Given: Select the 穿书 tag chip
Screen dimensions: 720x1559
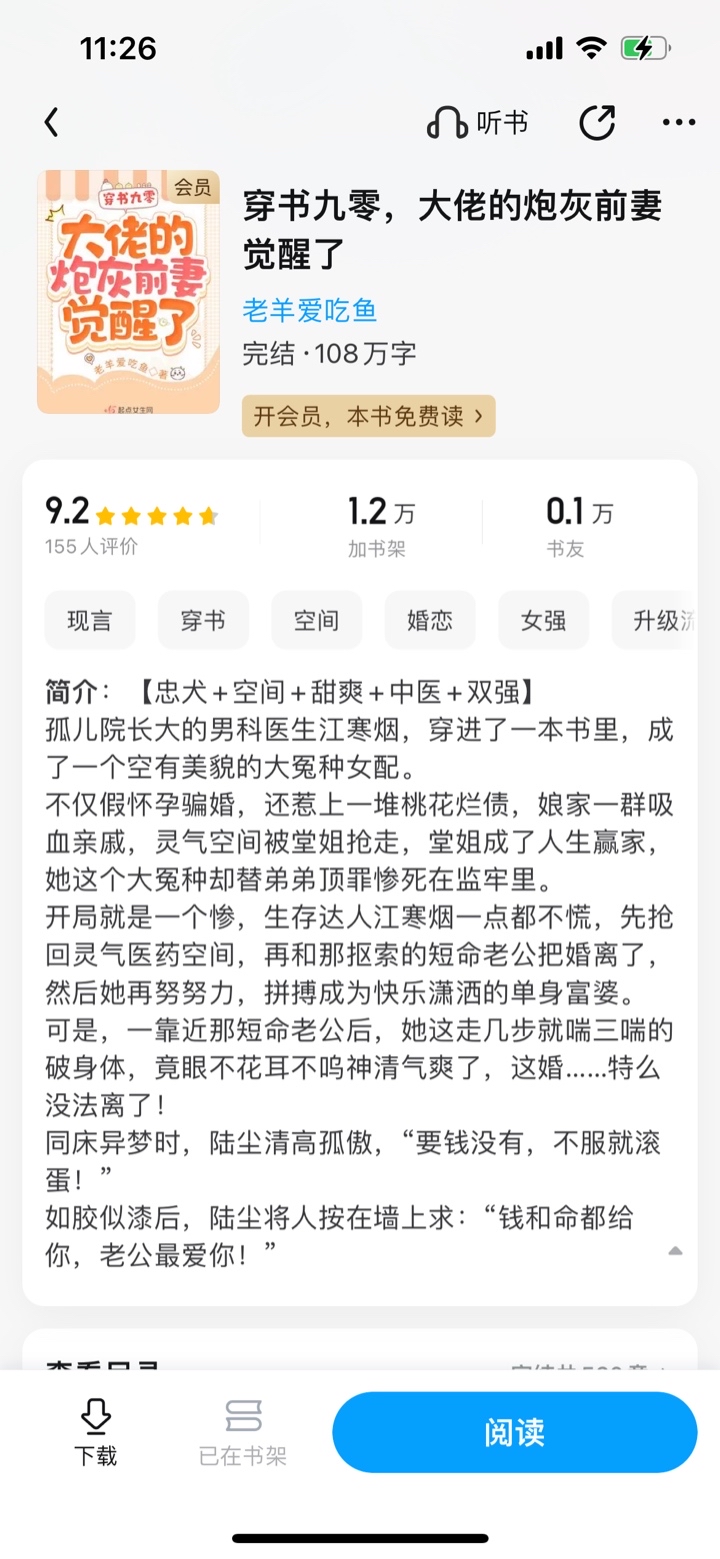Looking at the screenshot, I should click(203, 620).
